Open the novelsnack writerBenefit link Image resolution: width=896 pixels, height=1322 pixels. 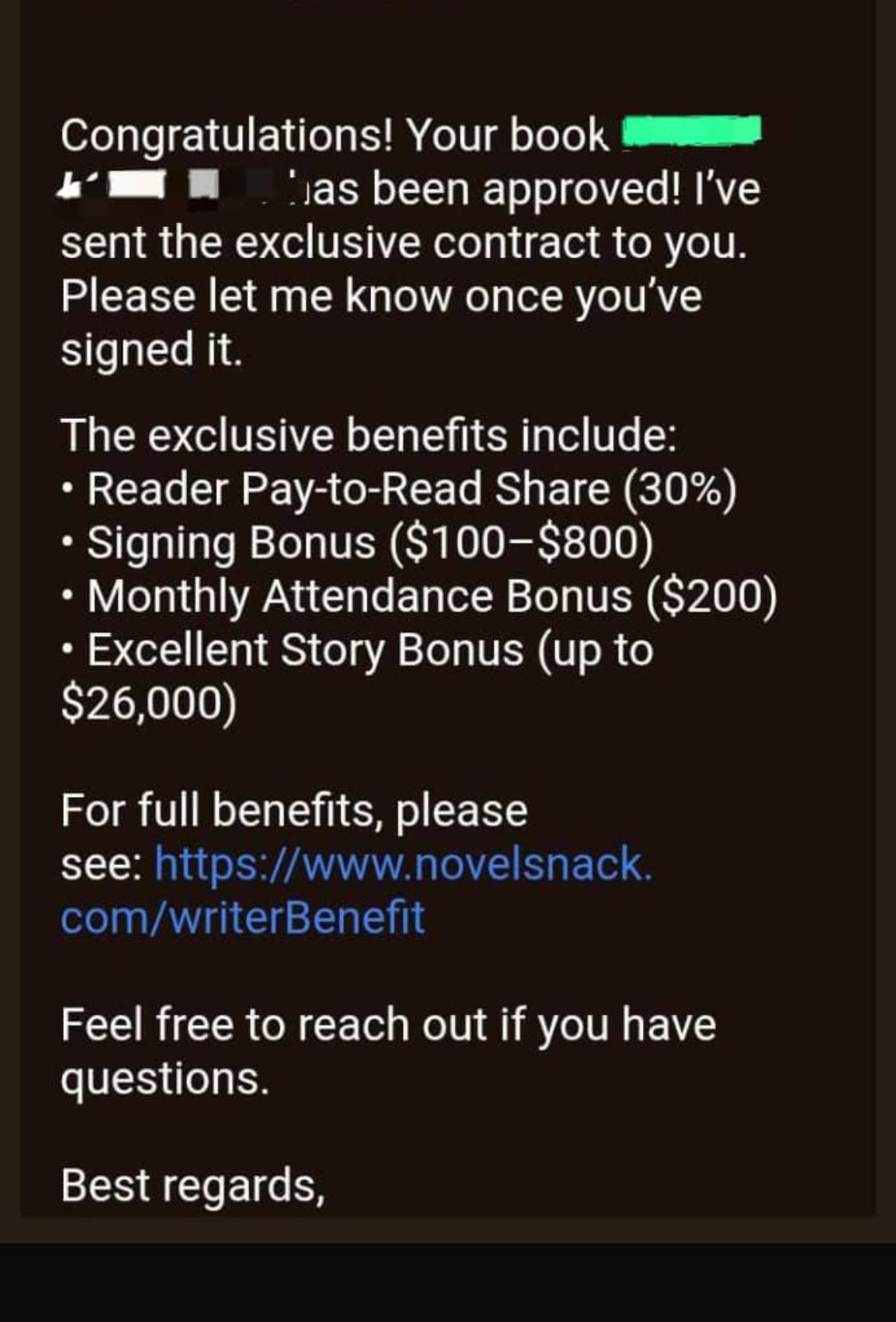tap(403, 865)
